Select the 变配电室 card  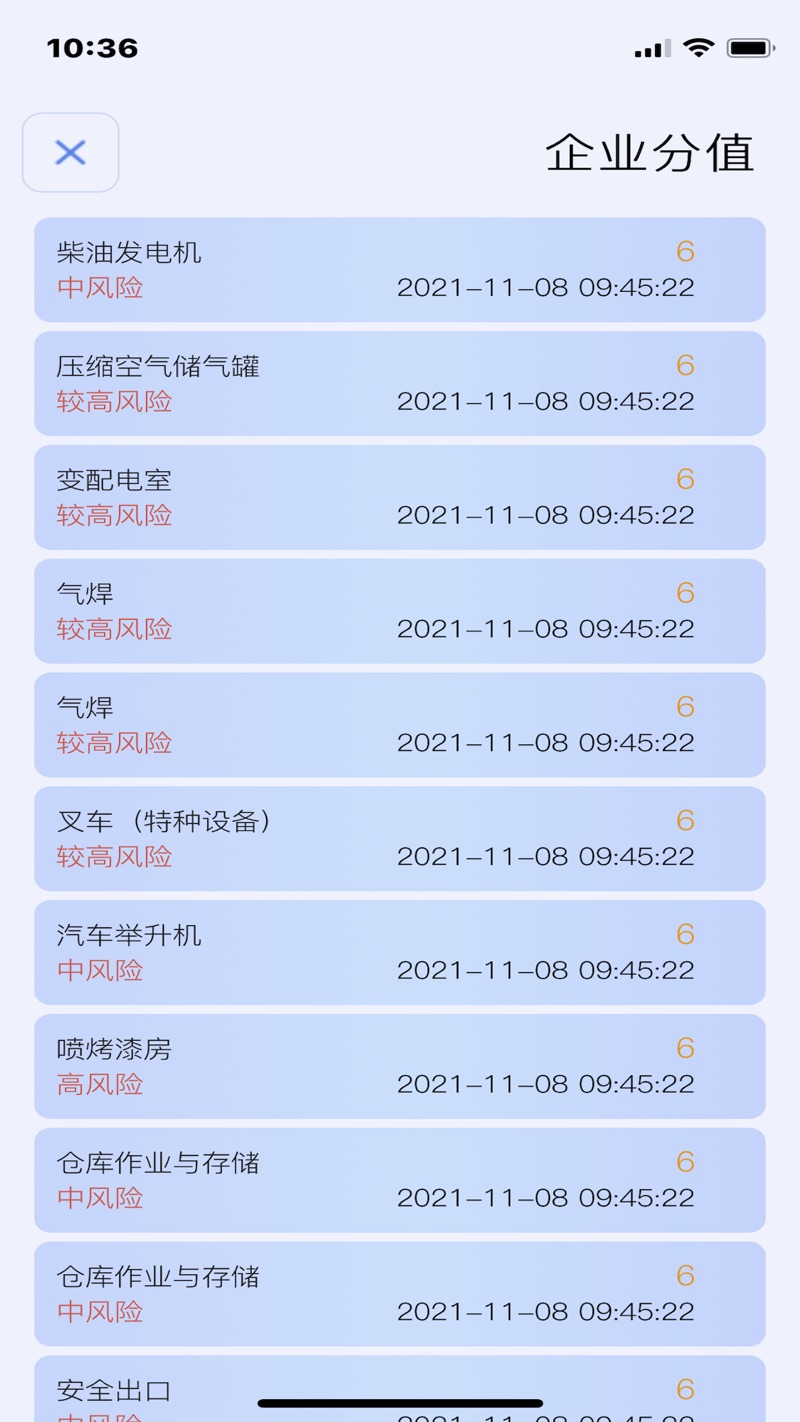(x=400, y=497)
